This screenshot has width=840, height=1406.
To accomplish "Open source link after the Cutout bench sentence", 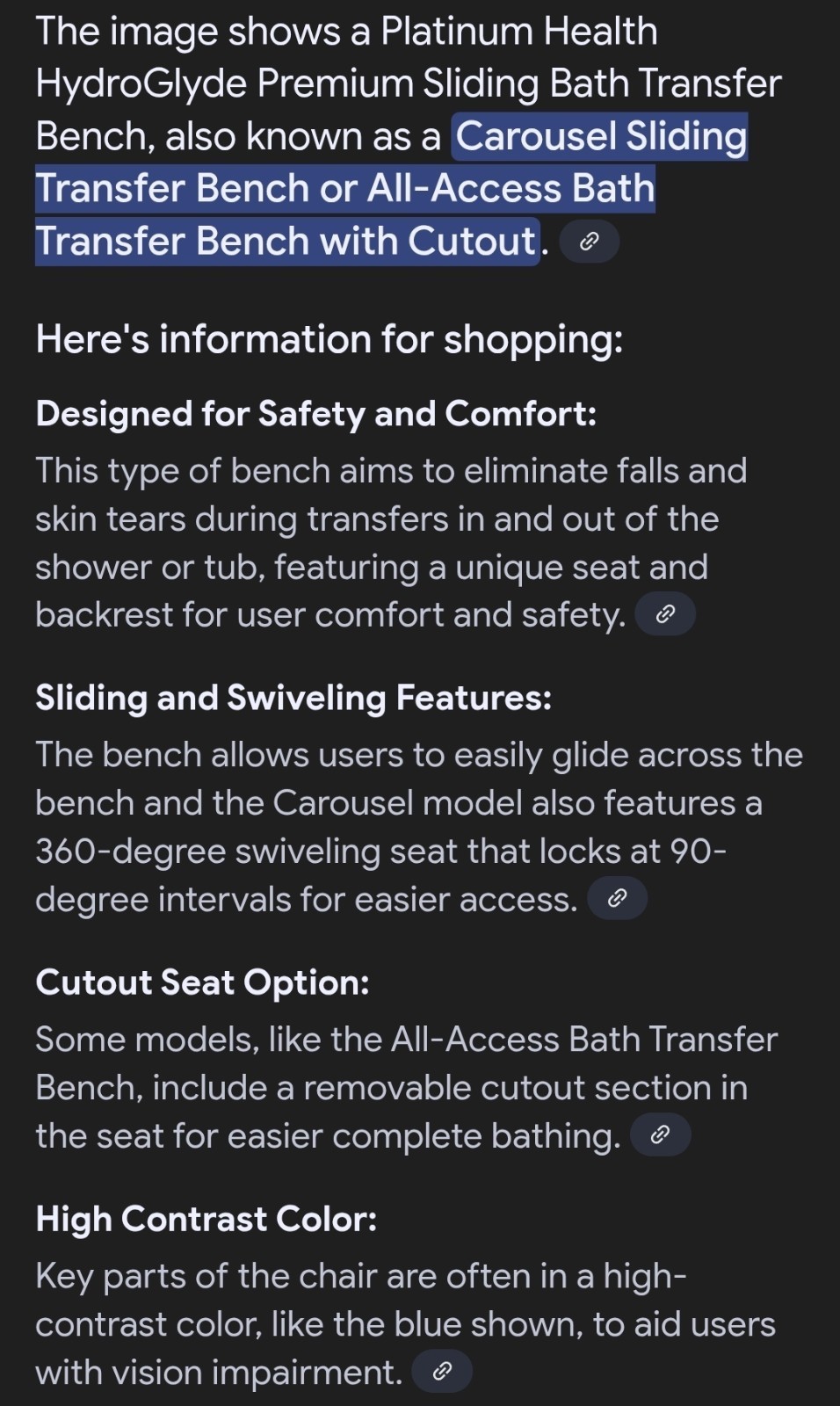I will pos(590,242).
